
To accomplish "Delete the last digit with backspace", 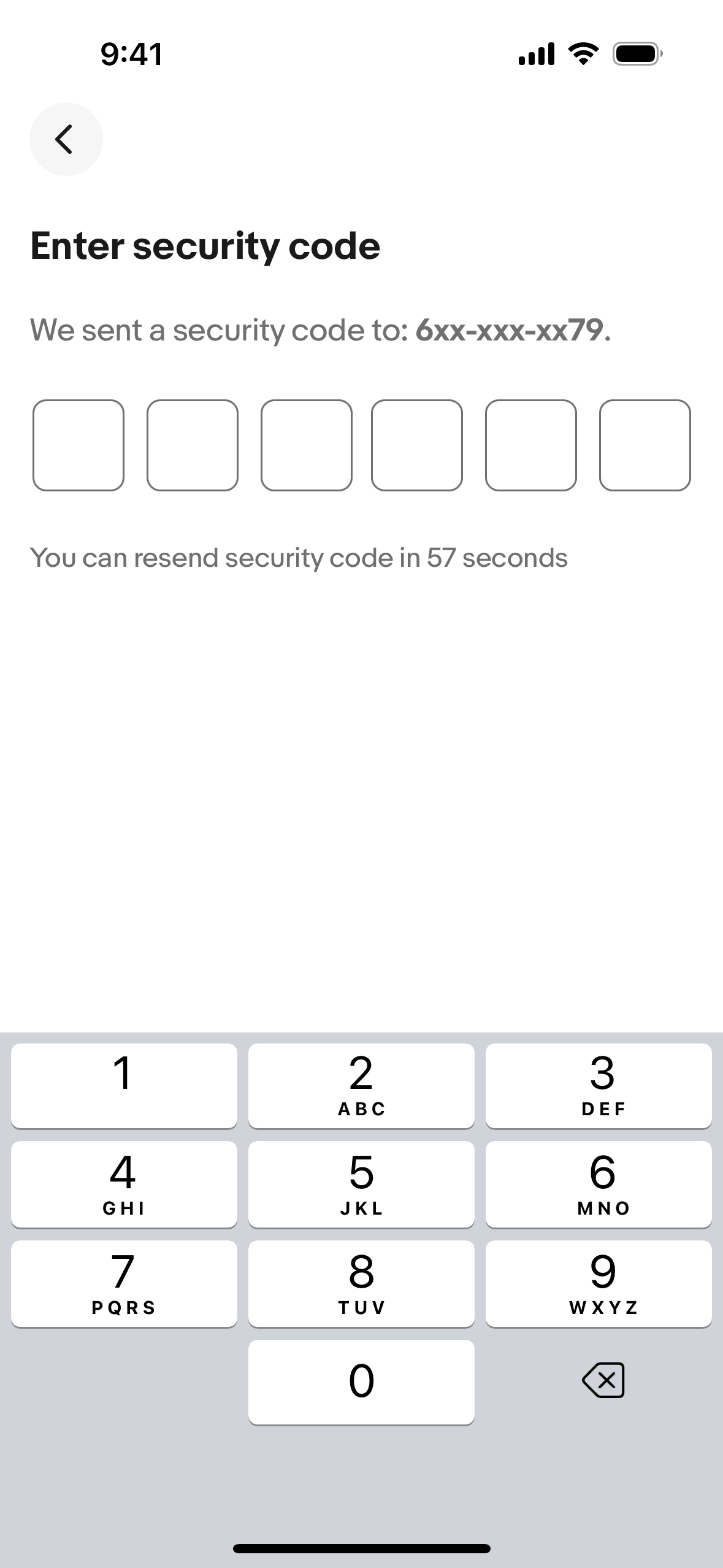I will [x=603, y=1381].
